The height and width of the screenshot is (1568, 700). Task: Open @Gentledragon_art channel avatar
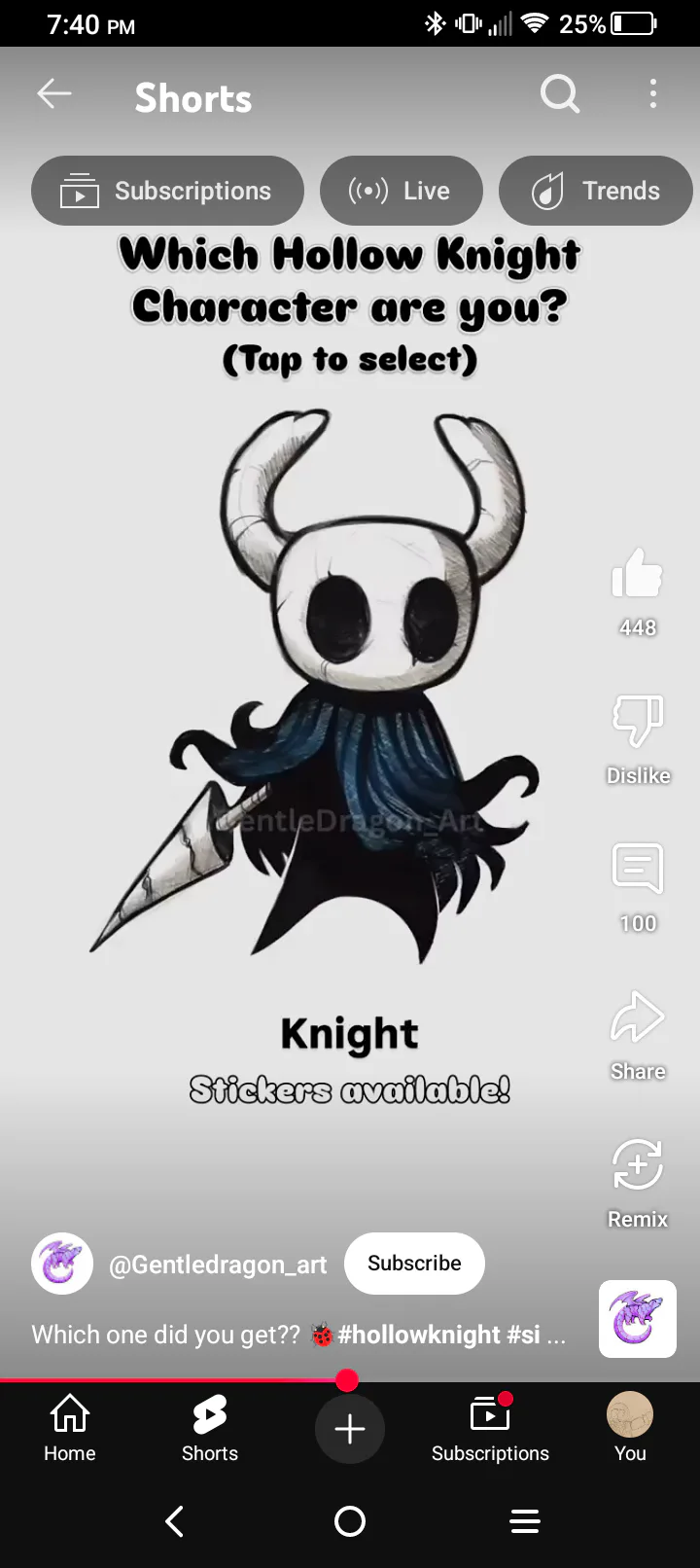tap(62, 1264)
